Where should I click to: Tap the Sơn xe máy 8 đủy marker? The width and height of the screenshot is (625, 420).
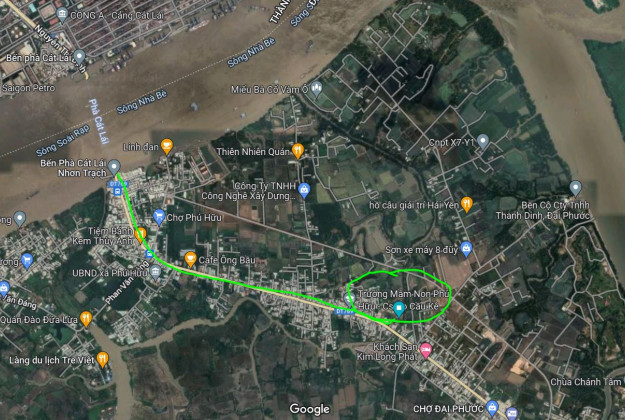pyautogui.click(x=467, y=248)
